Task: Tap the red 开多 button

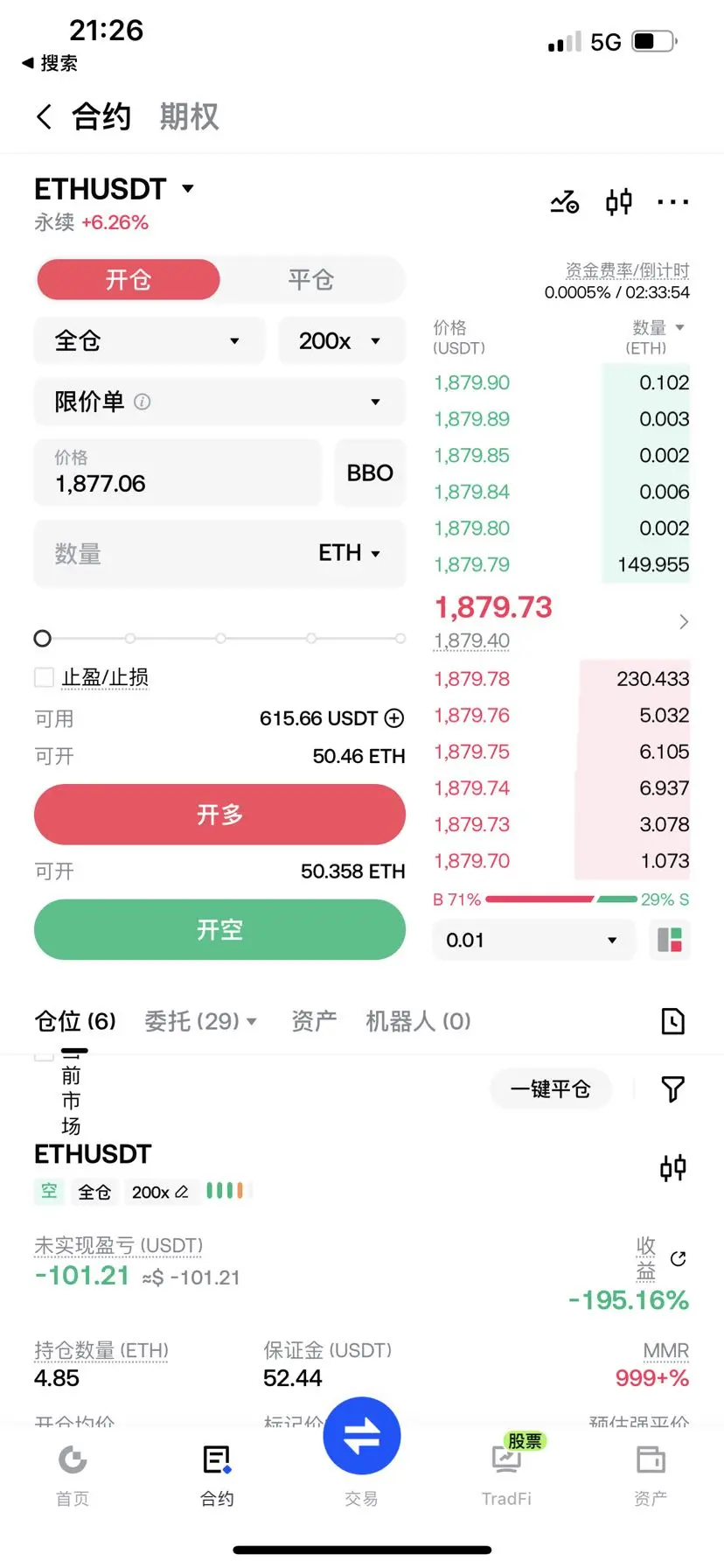Action: [x=219, y=815]
